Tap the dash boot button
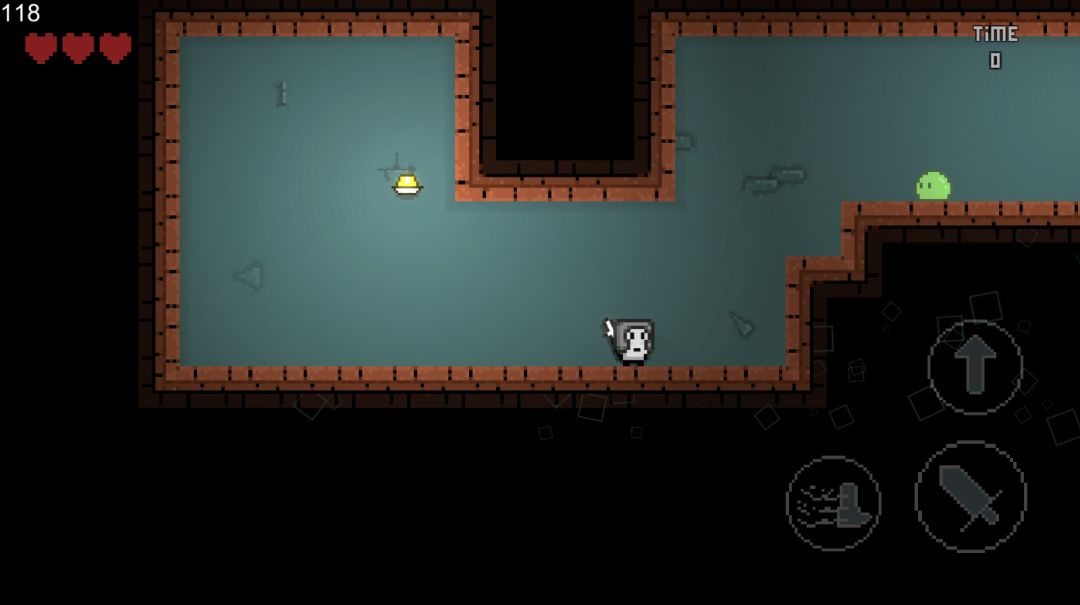1080x605 pixels. 833,503
